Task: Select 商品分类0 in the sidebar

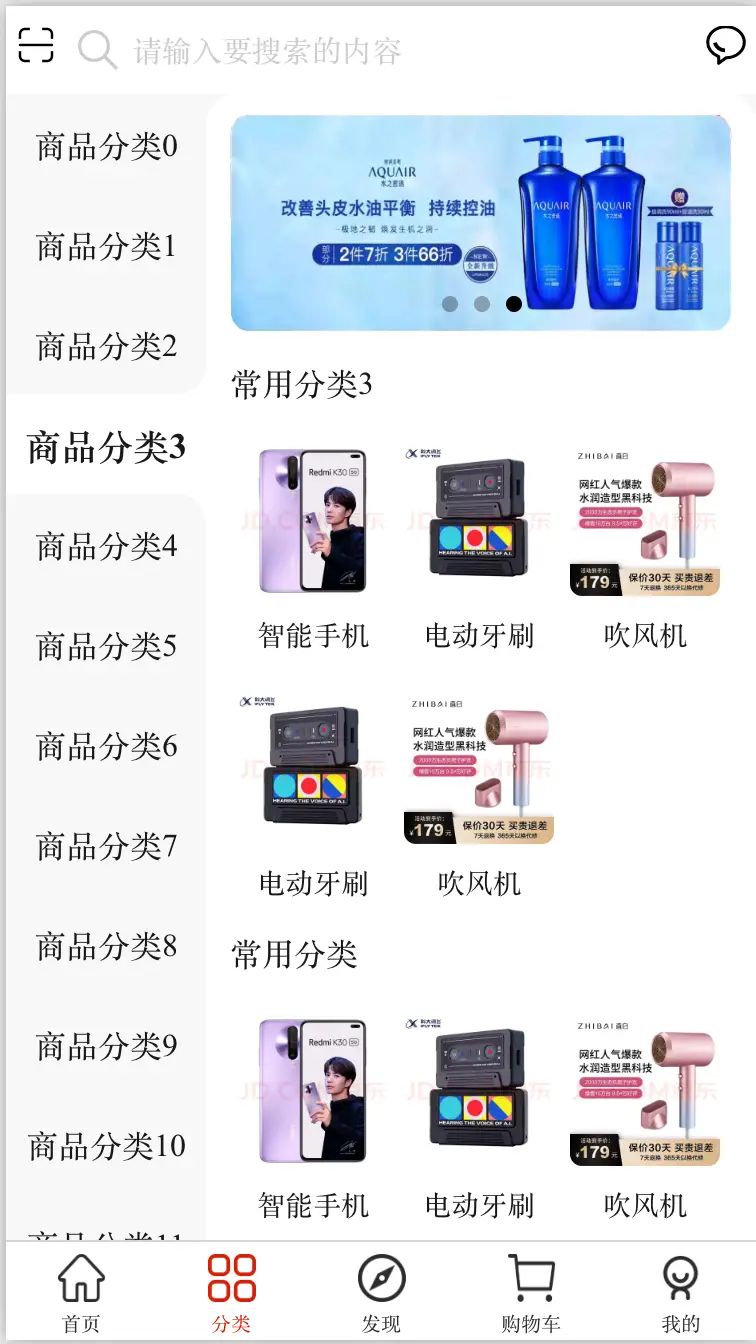Action: [106, 146]
